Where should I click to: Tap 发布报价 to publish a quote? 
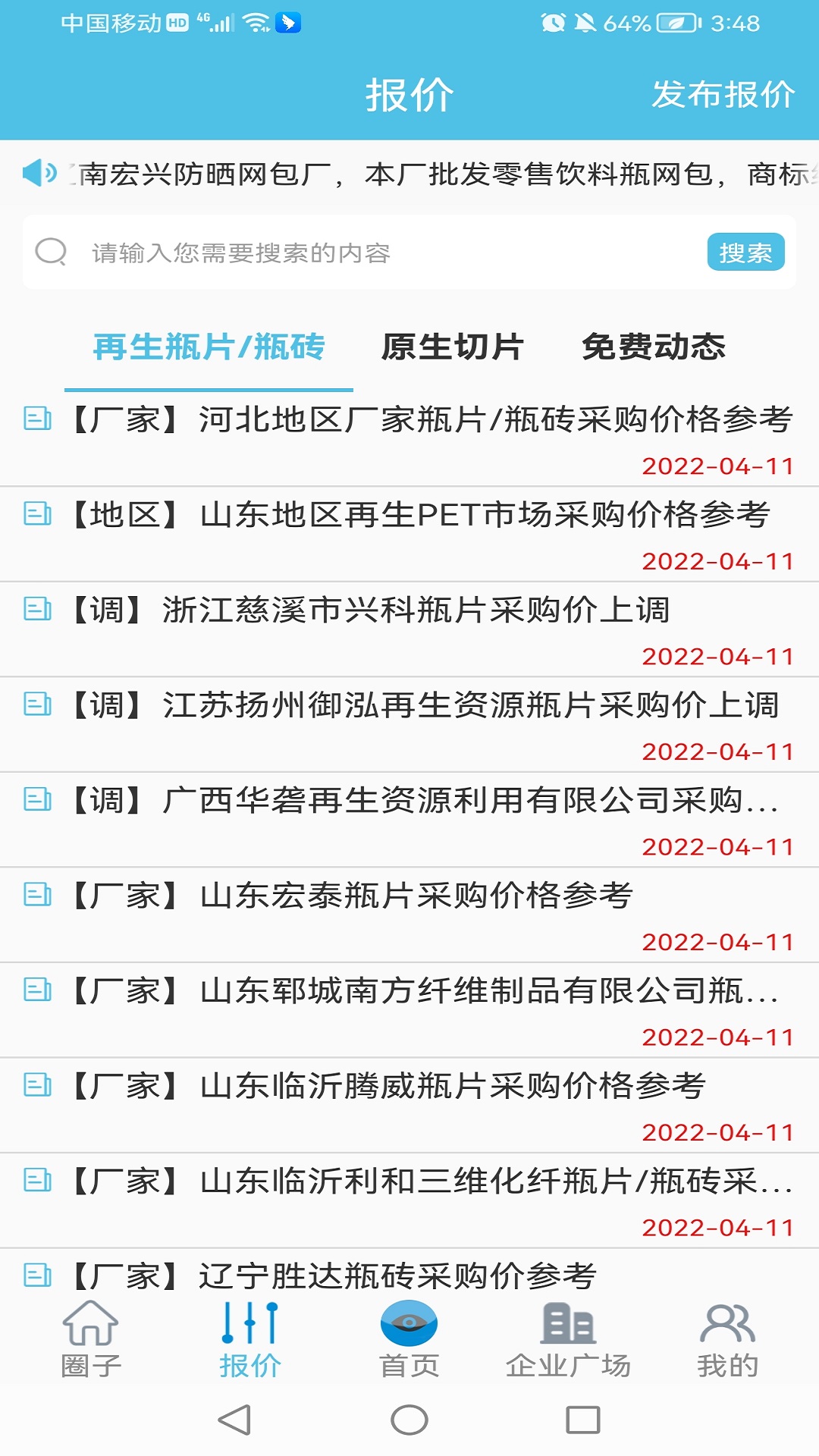click(x=723, y=95)
